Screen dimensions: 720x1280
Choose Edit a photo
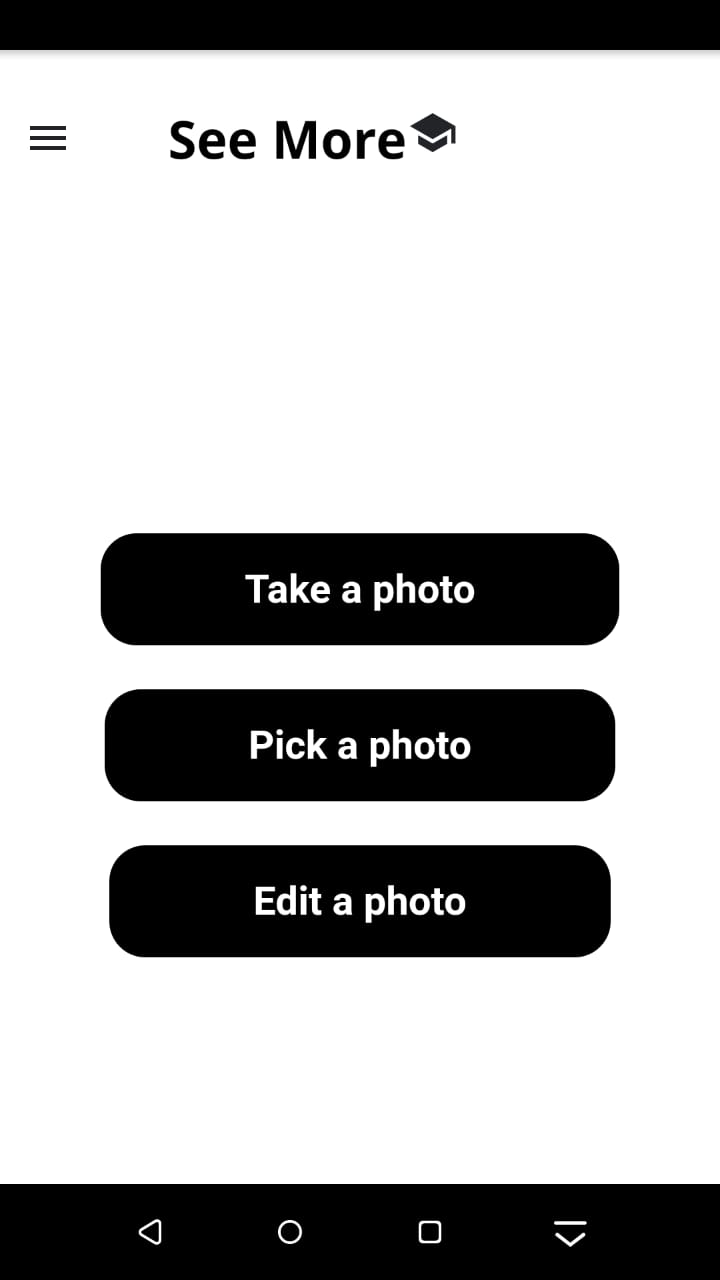pyautogui.click(x=360, y=901)
